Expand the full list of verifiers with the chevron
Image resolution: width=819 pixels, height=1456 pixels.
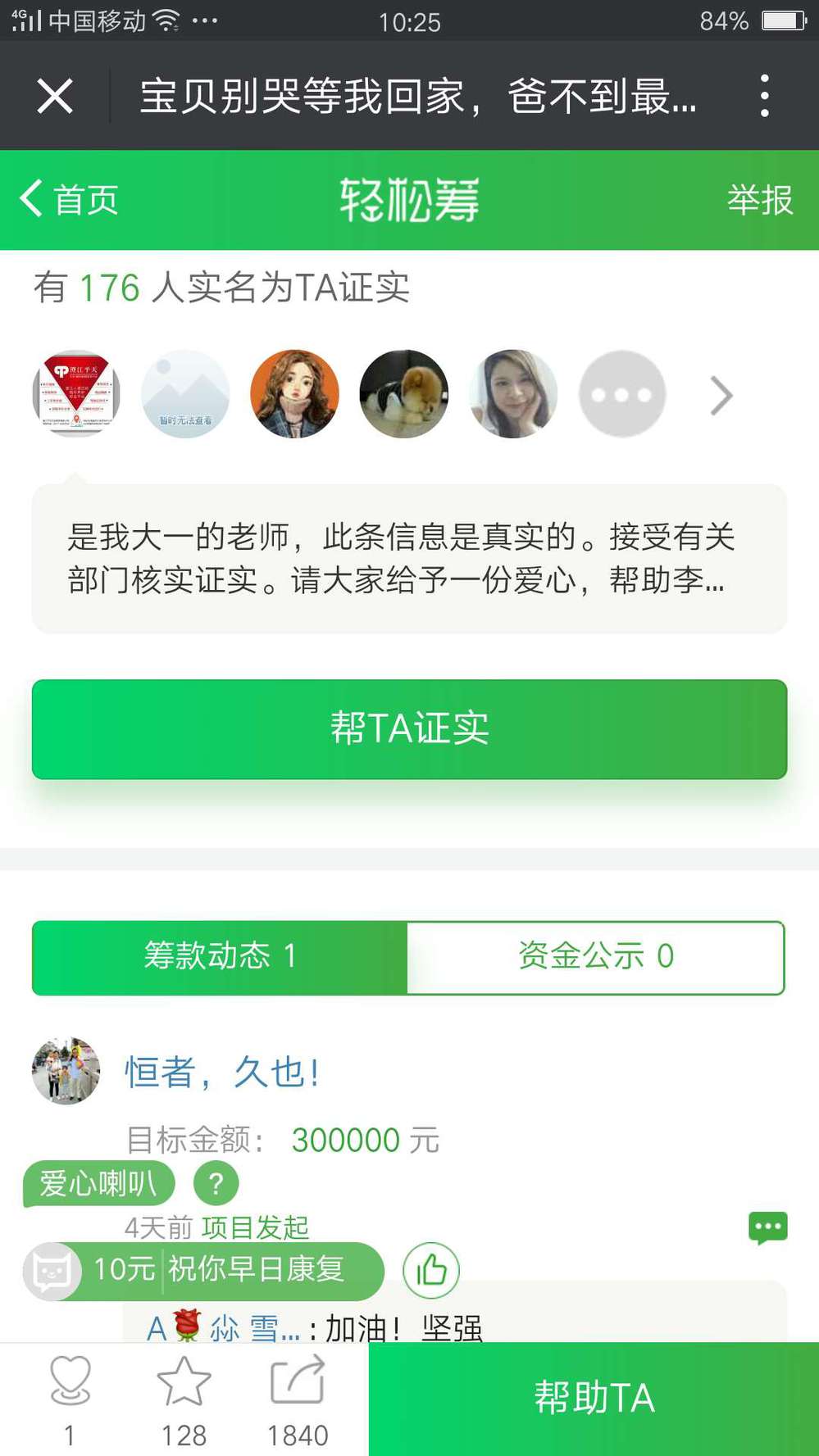tap(721, 396)
